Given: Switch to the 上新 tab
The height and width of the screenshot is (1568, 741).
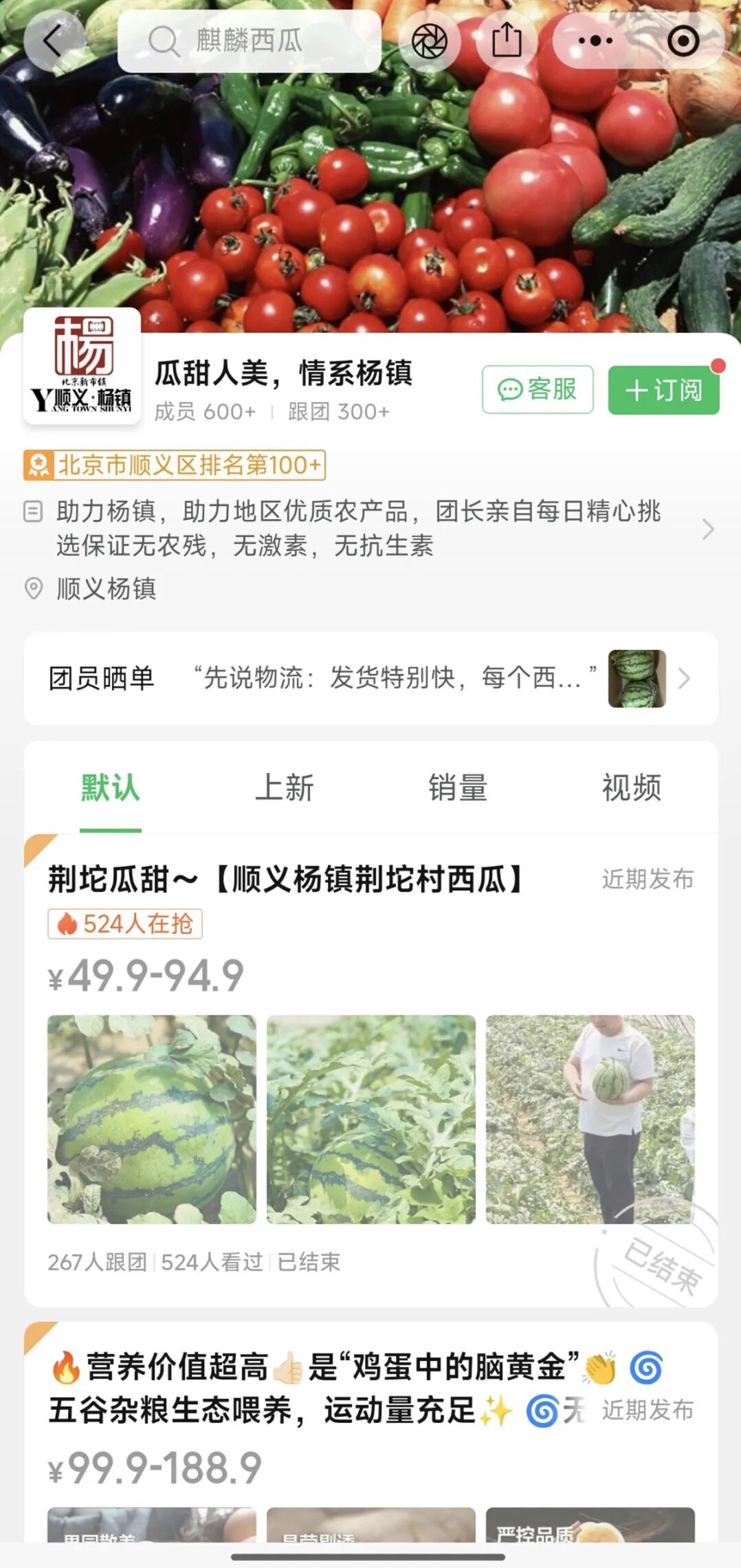Looking at the screenshot, I should tap(284, 788).
